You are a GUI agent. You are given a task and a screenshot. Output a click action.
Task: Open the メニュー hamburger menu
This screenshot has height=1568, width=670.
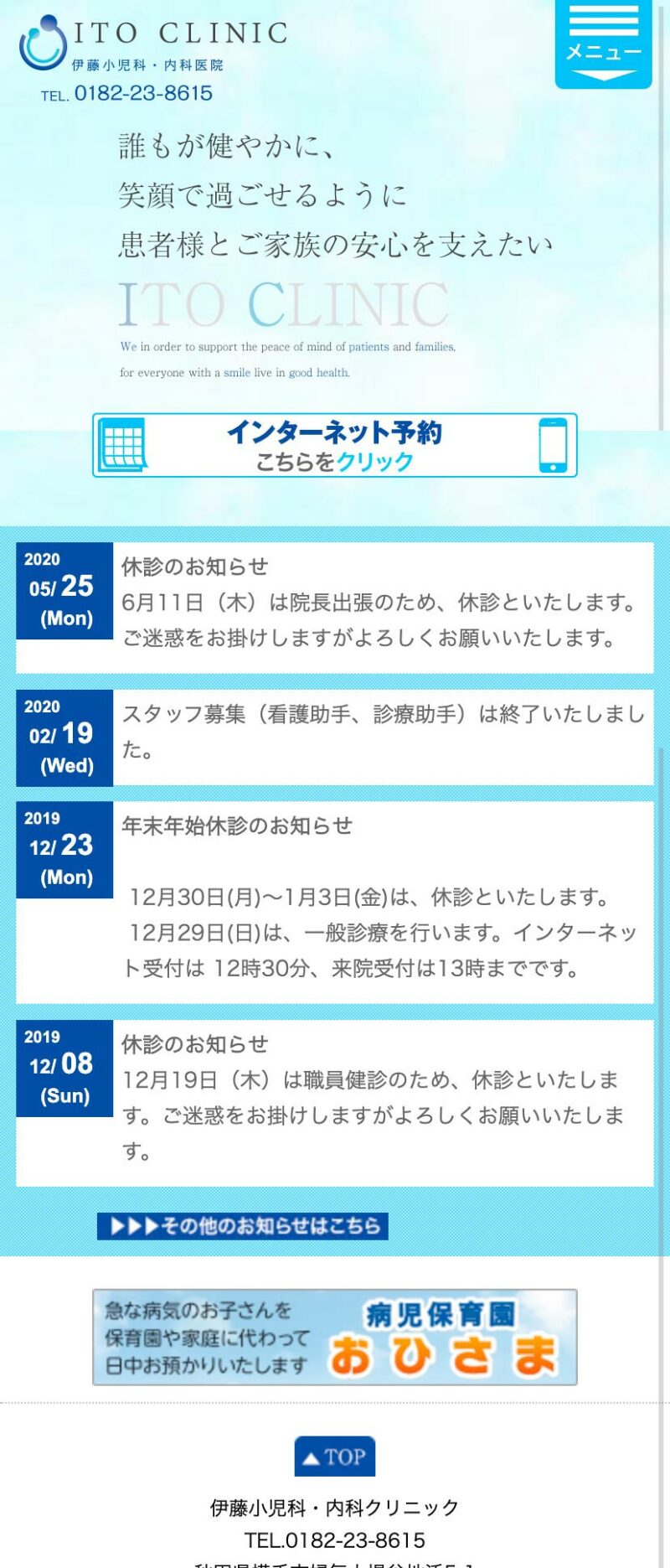pos(603,44)
